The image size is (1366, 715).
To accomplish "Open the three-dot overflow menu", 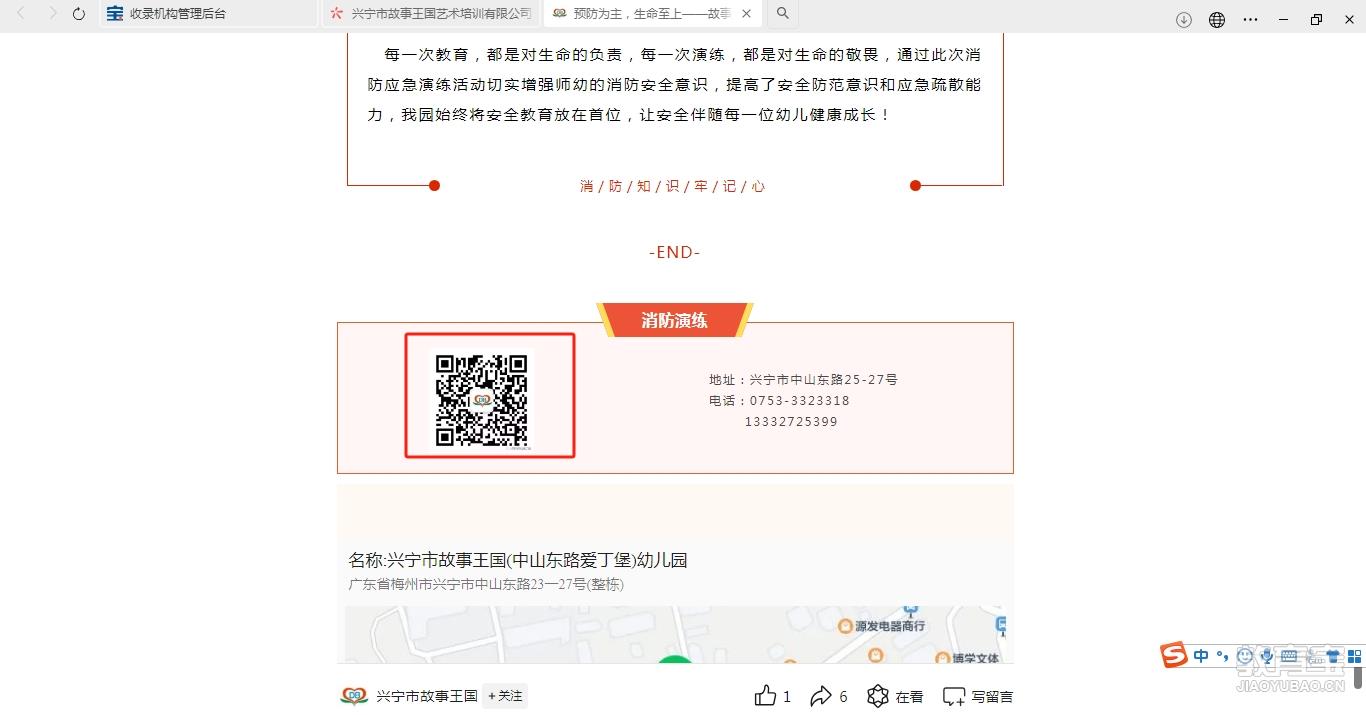I will [x=1251, y=20].
